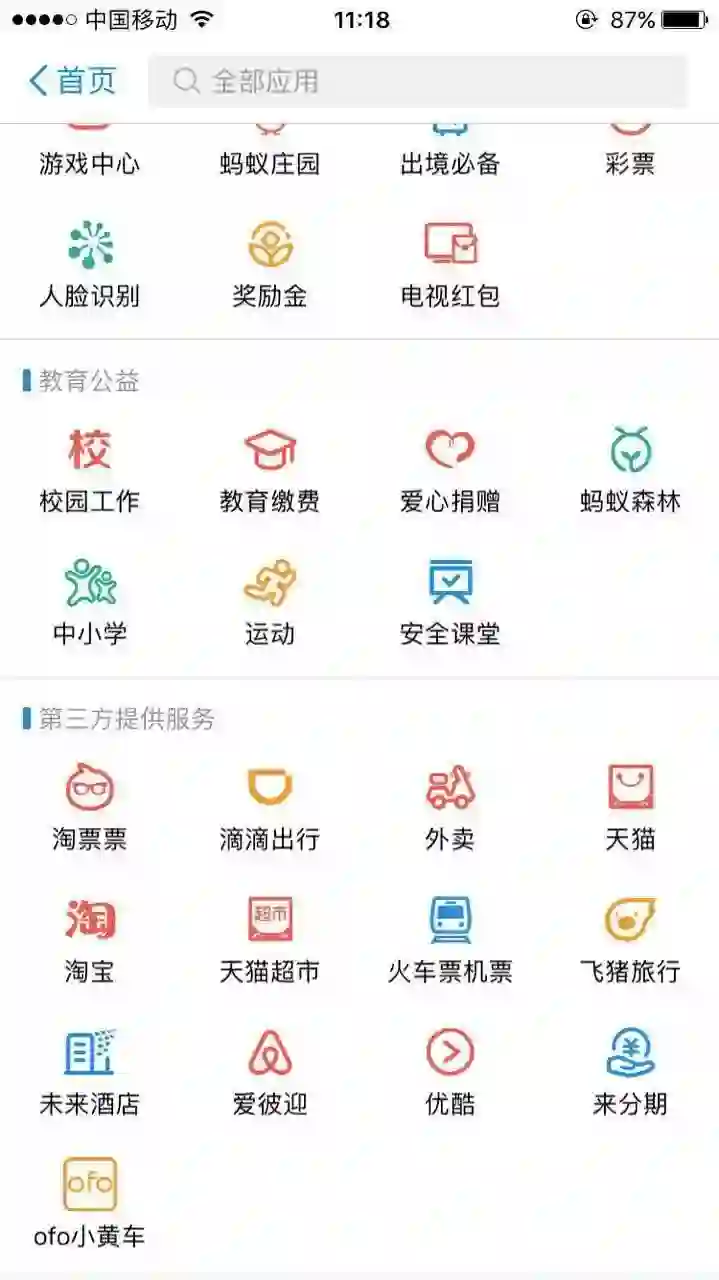Viewport: 719px width, 1280px height.
Task: Select 火车票机票
Action: 450,940
